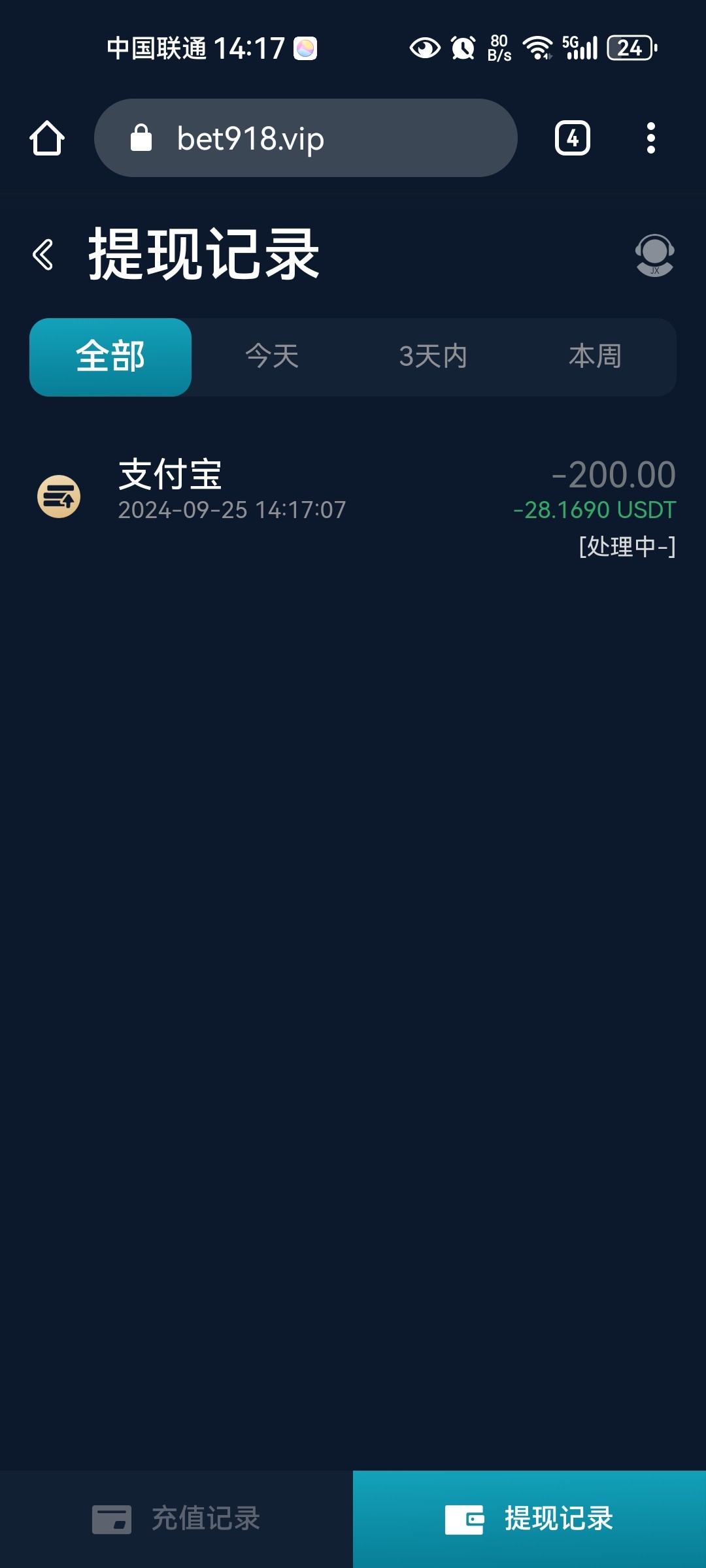Open customer service headset icon
The width and height of the screenshot is (706, 1568).
pyautogui.click(x=654, y=255)
